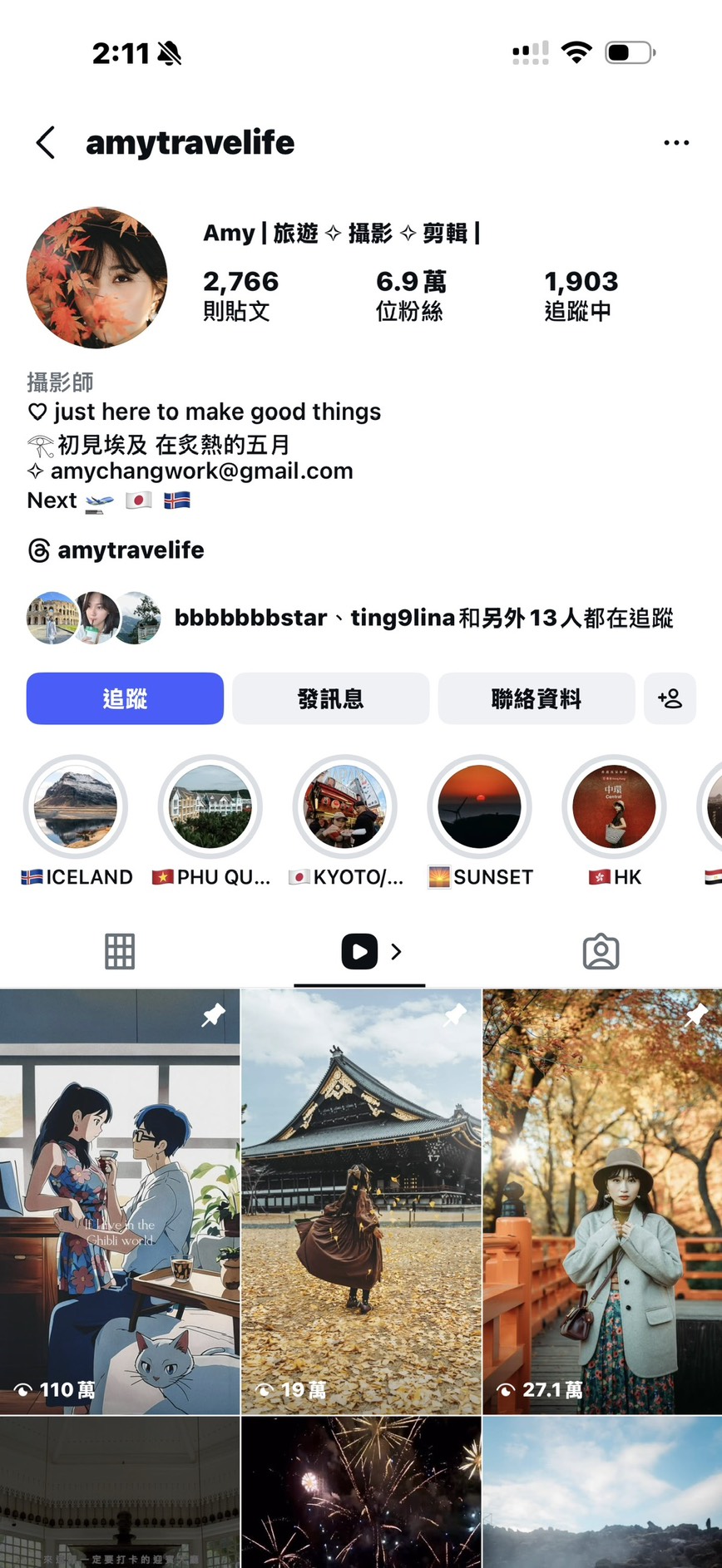This screenshot has width=722, height=1568.
Task: Tap the battery indicator in status bar
Action: [630, 52]
